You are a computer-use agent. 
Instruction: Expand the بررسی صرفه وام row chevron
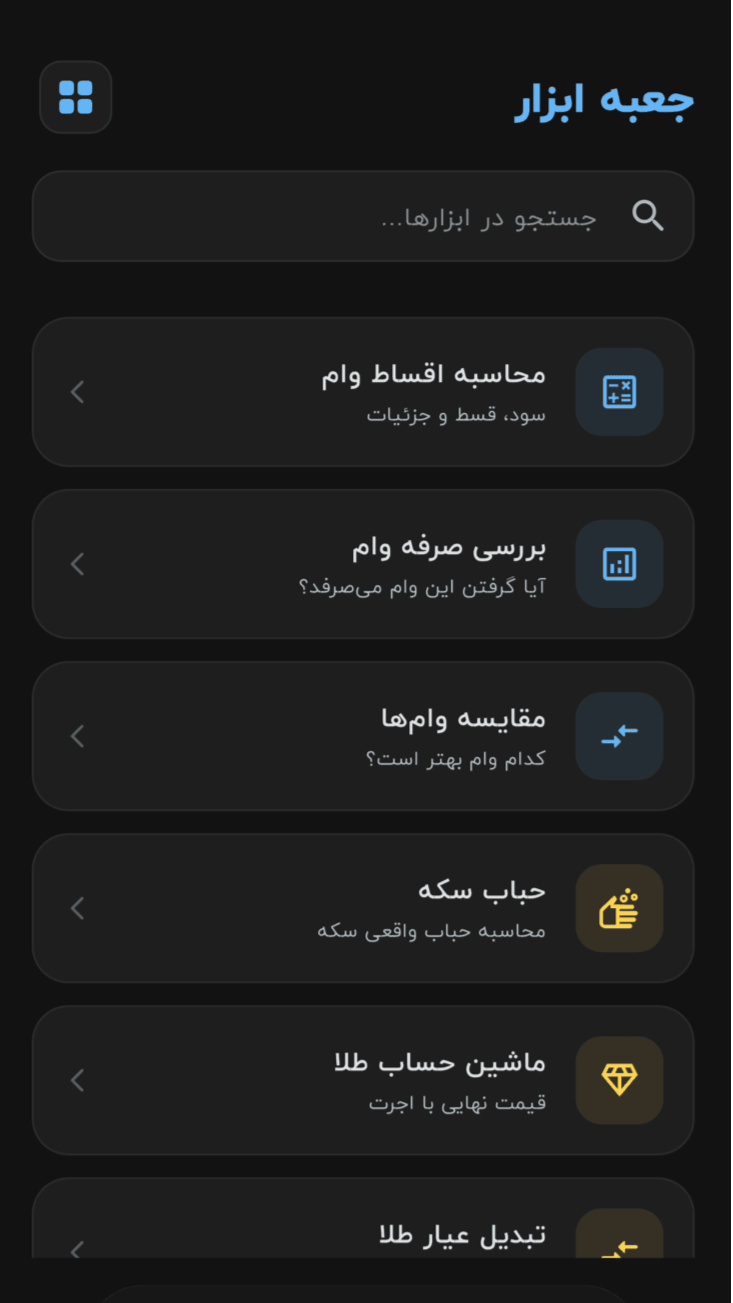click(x=77, y=563)
